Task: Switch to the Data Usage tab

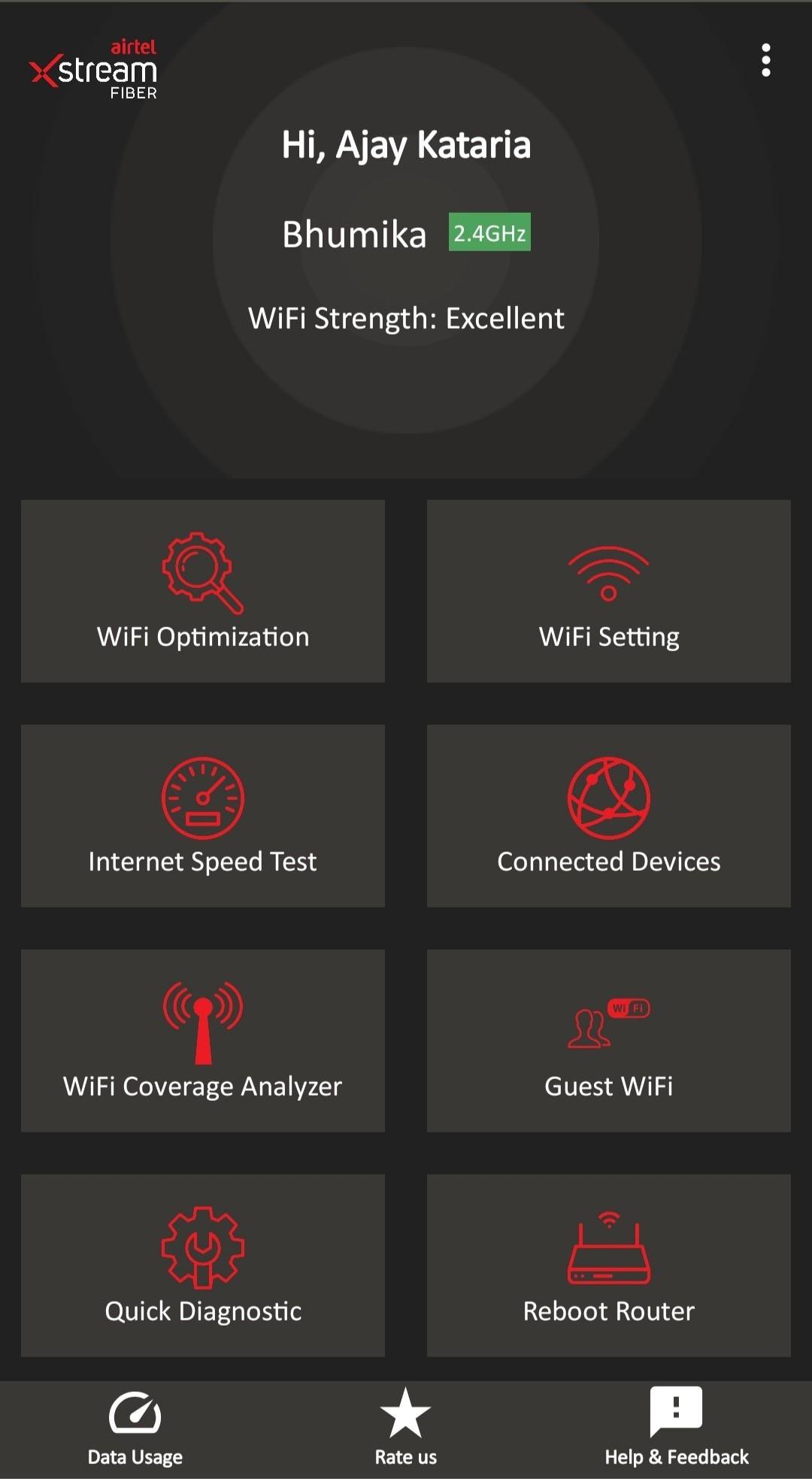Action: [135, 1429]
